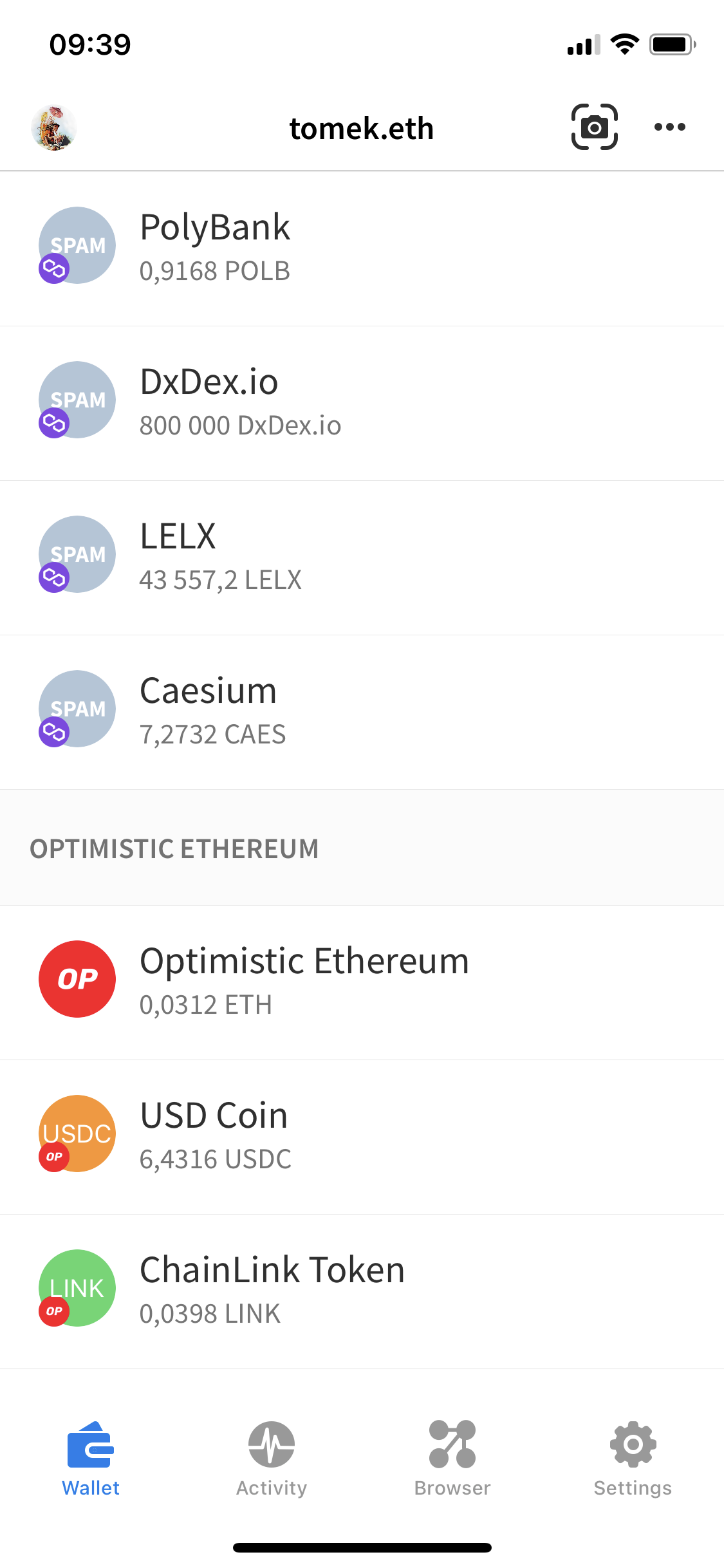Image resolution: width=724 pixels, height=1568 pixels.
Task: Tap the profile avatar
Action: coord(54,127)
